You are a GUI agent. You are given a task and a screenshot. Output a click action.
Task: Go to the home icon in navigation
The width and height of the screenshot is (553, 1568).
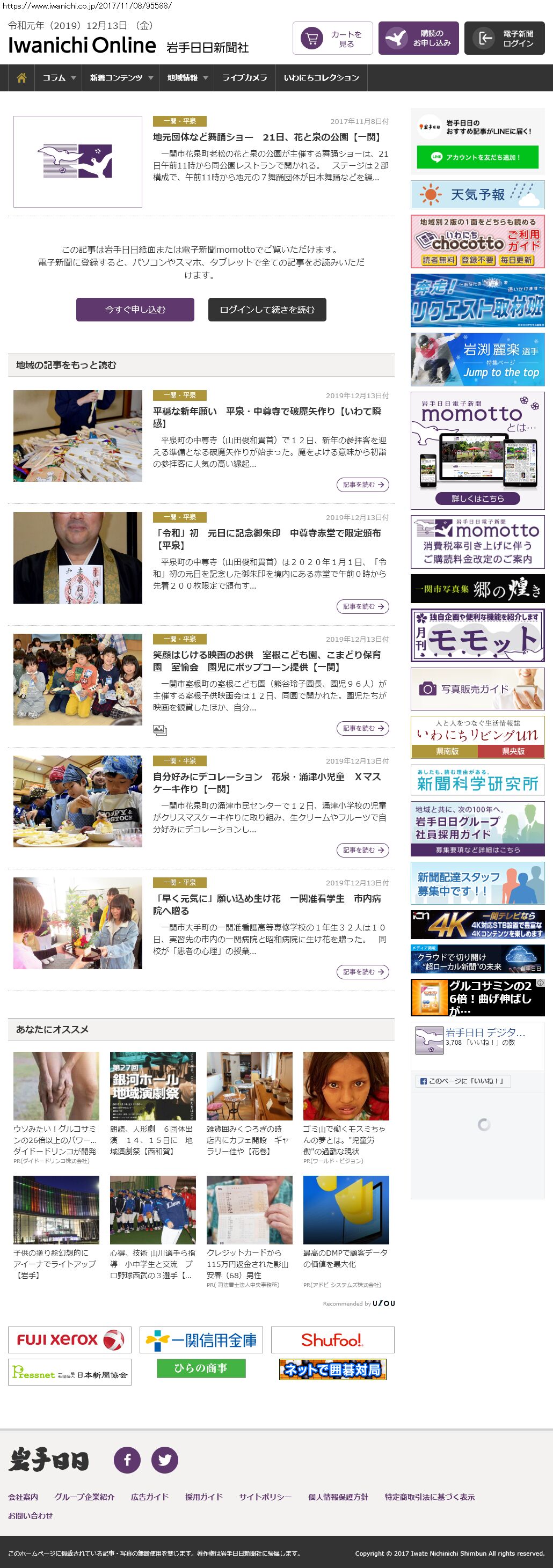coord(21,78)
